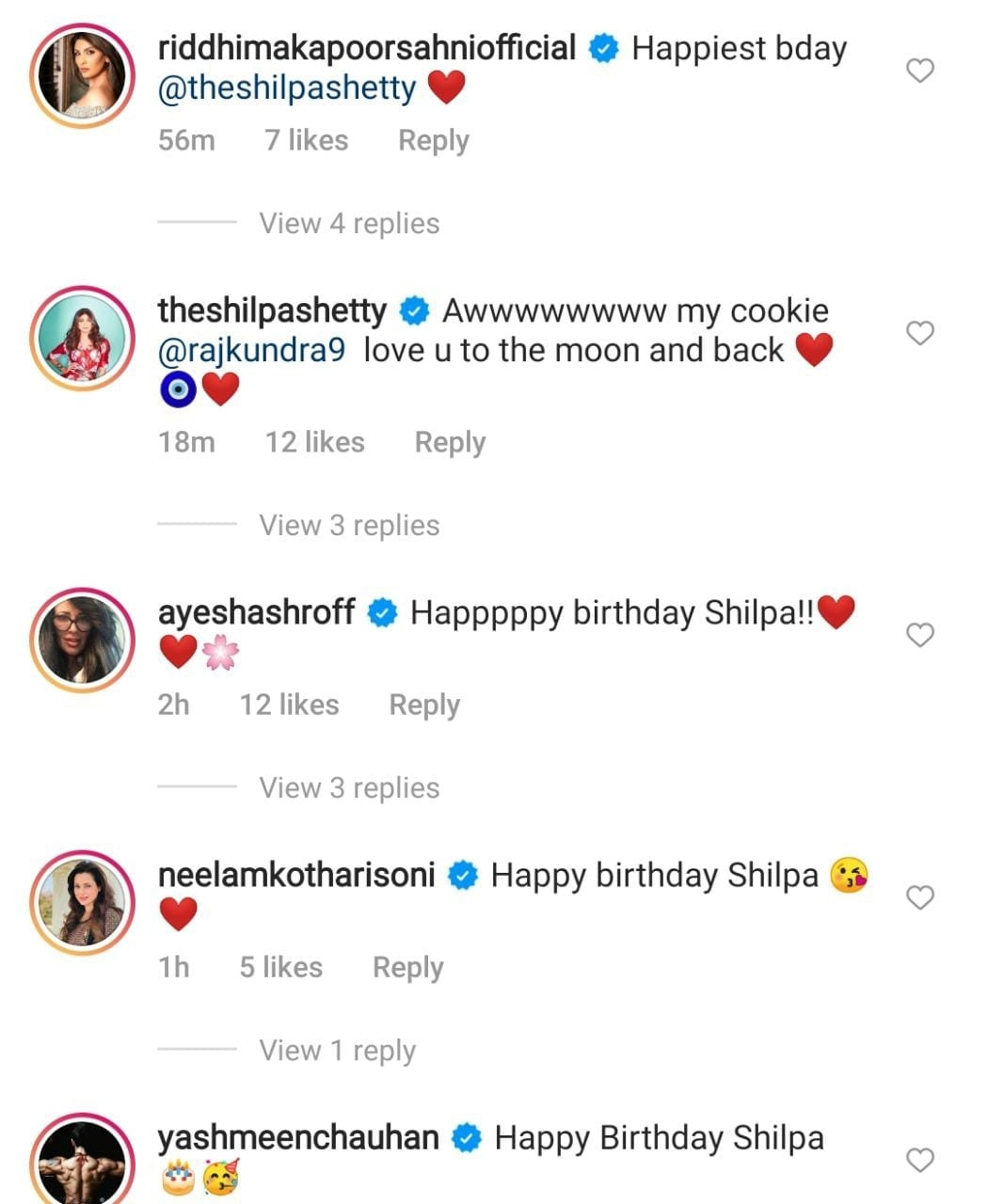988x1204 pixels.
Task: Expand replies under theshilpashetty's comment
Action: (349, 526)
